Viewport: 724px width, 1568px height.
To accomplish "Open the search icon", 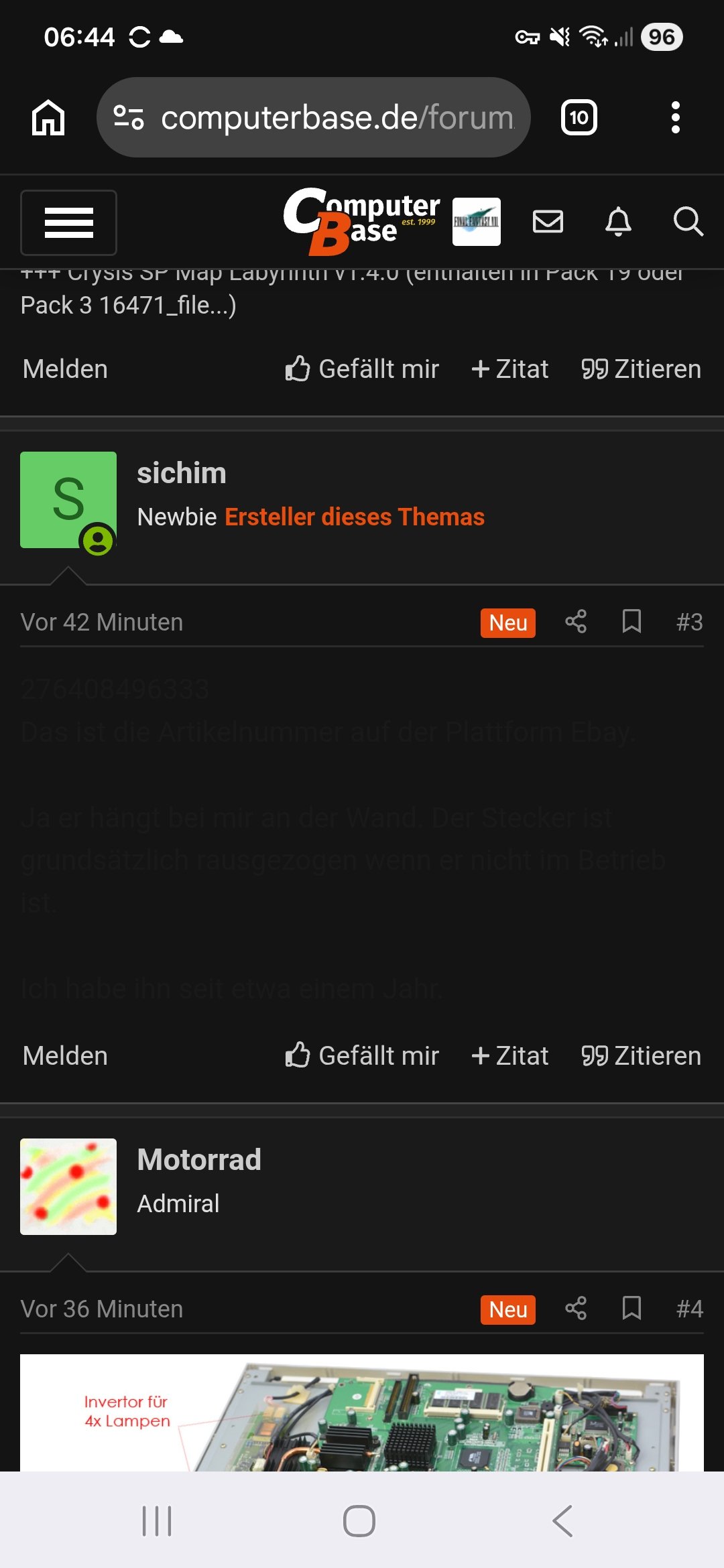I will coord(688,222).
